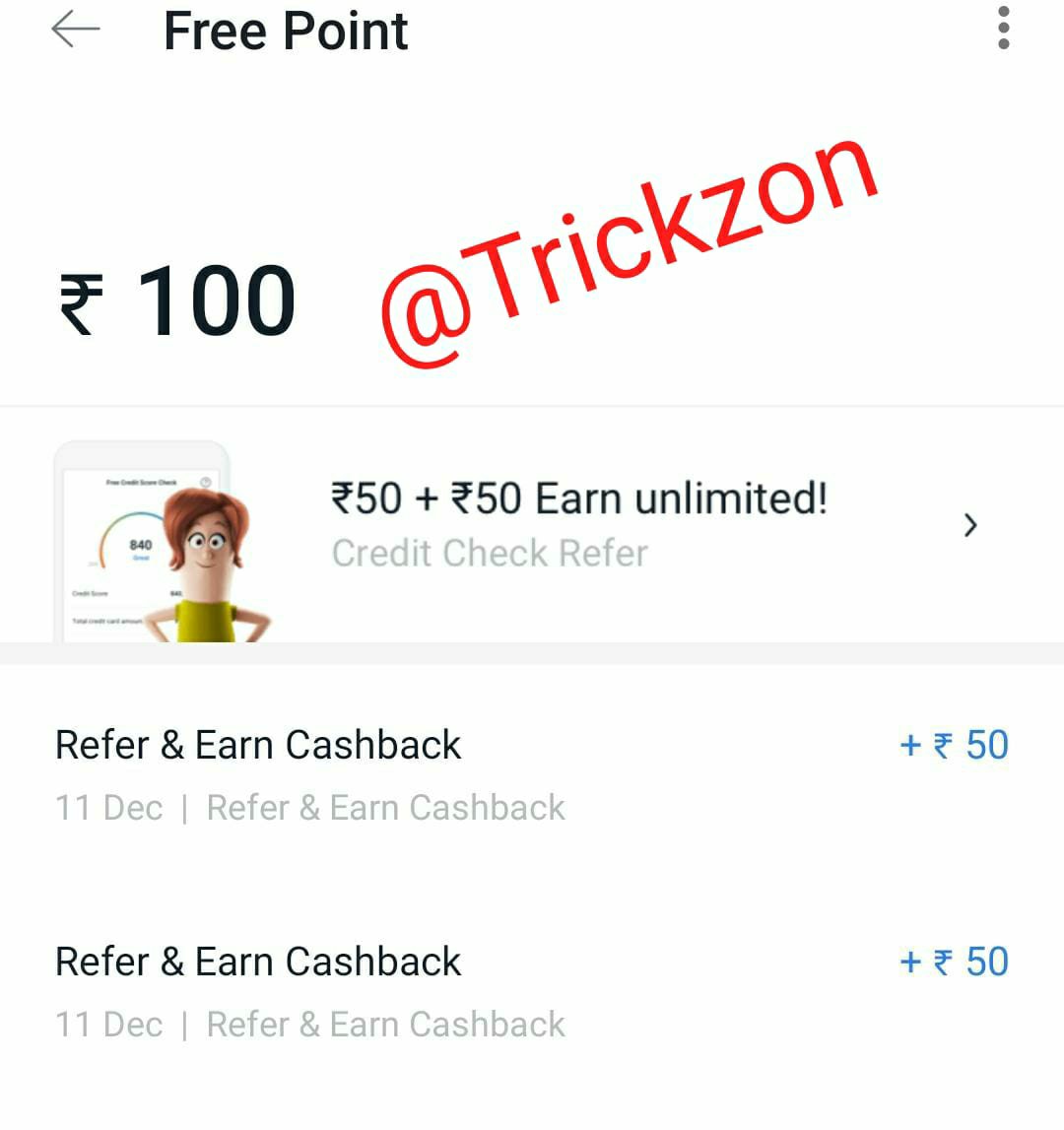Open the Credit Check Refer banner
Image resolution: width=1064 pixels, height=1130 pixels.
click(x=578, y=525)
